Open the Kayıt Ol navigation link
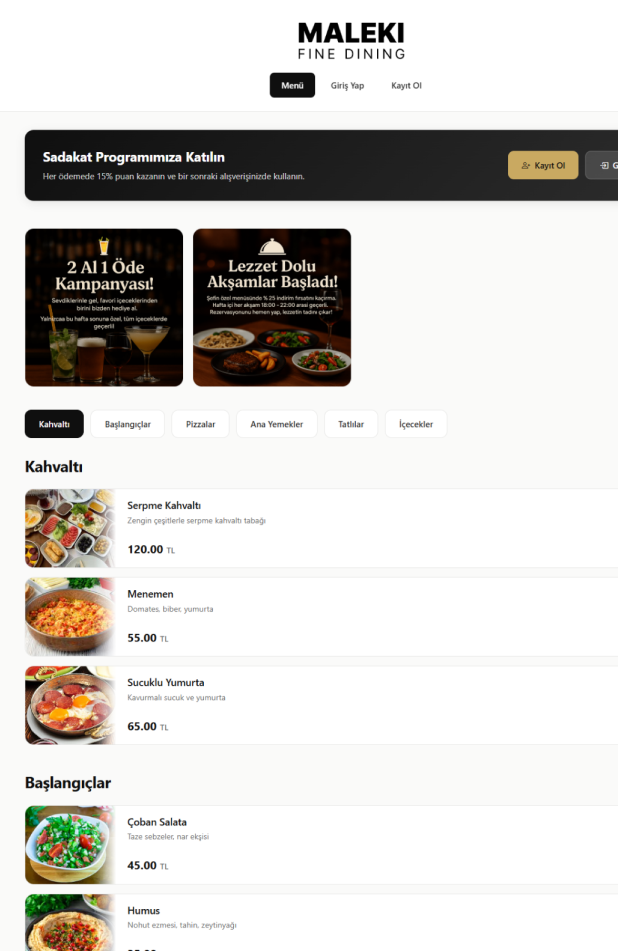Screen dimensions: 618x951 (406, 86)
